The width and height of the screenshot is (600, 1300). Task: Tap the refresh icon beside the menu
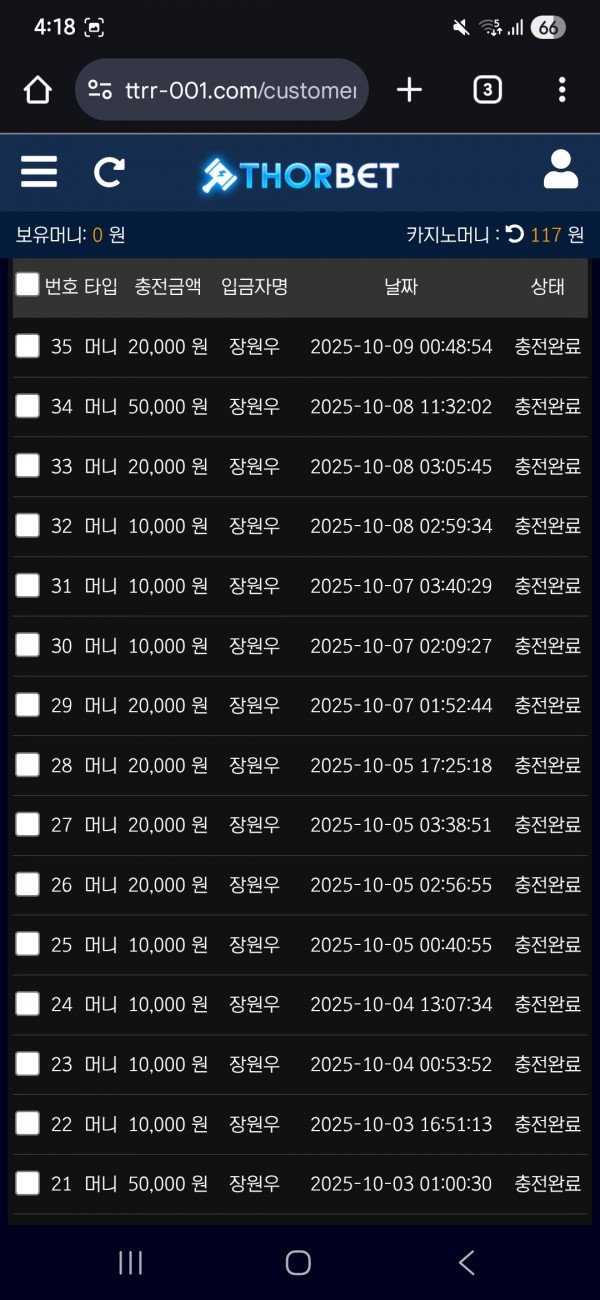point(109,173)
